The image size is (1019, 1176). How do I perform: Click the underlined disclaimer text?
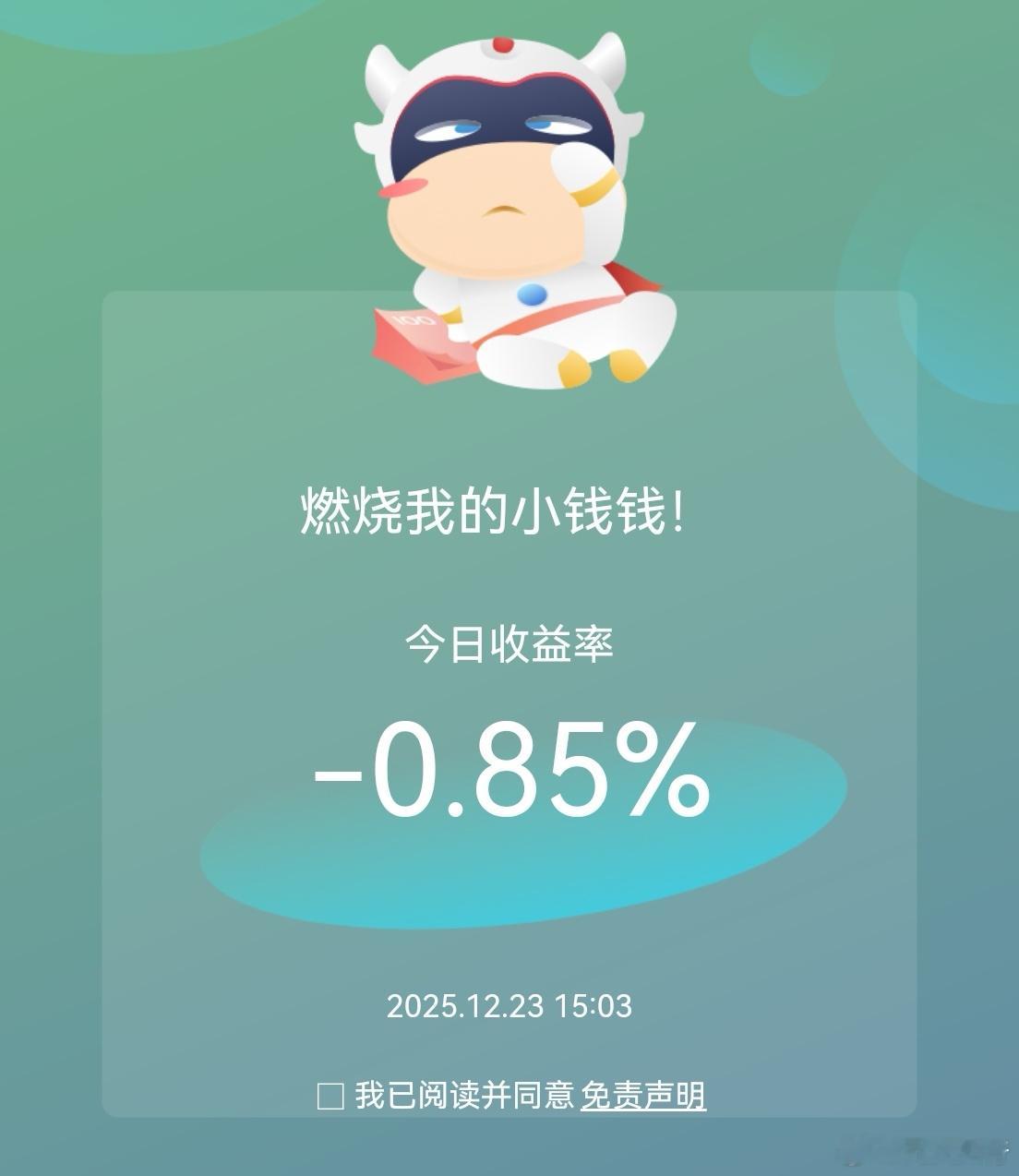646,1098
